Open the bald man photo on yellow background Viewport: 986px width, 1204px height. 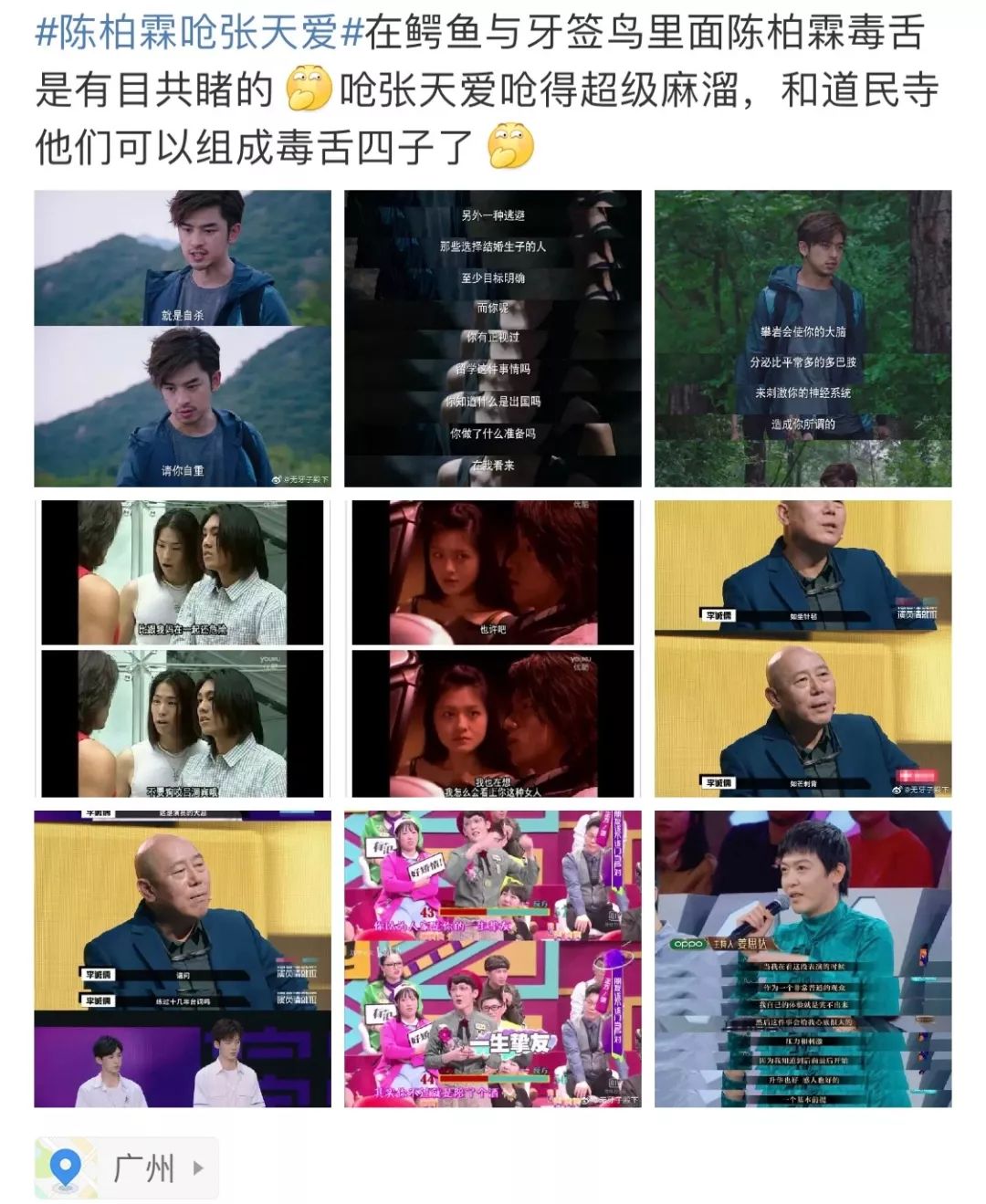(802, 648)
